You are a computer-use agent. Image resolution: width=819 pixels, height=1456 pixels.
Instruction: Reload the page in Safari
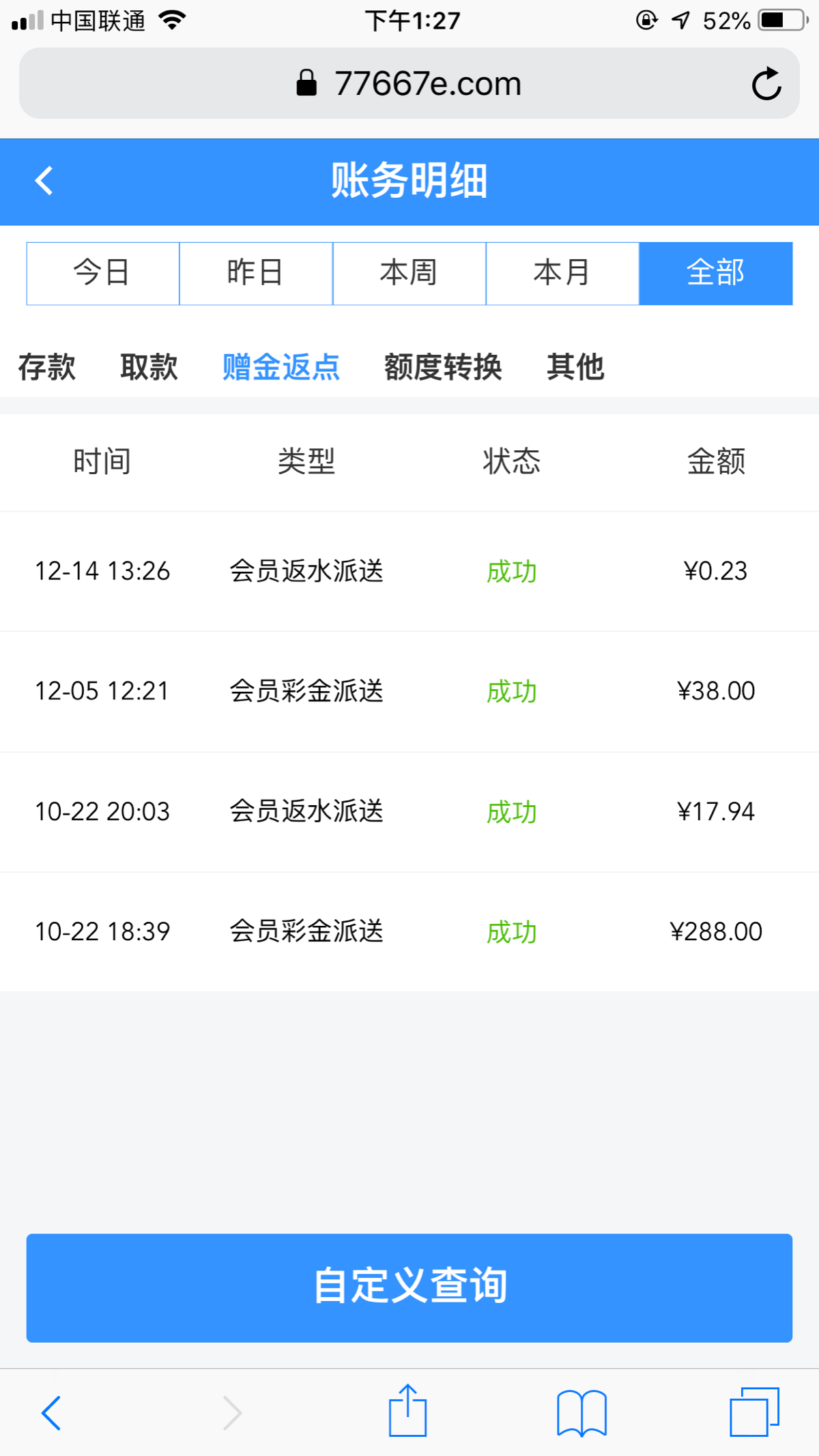click(766, 84)
